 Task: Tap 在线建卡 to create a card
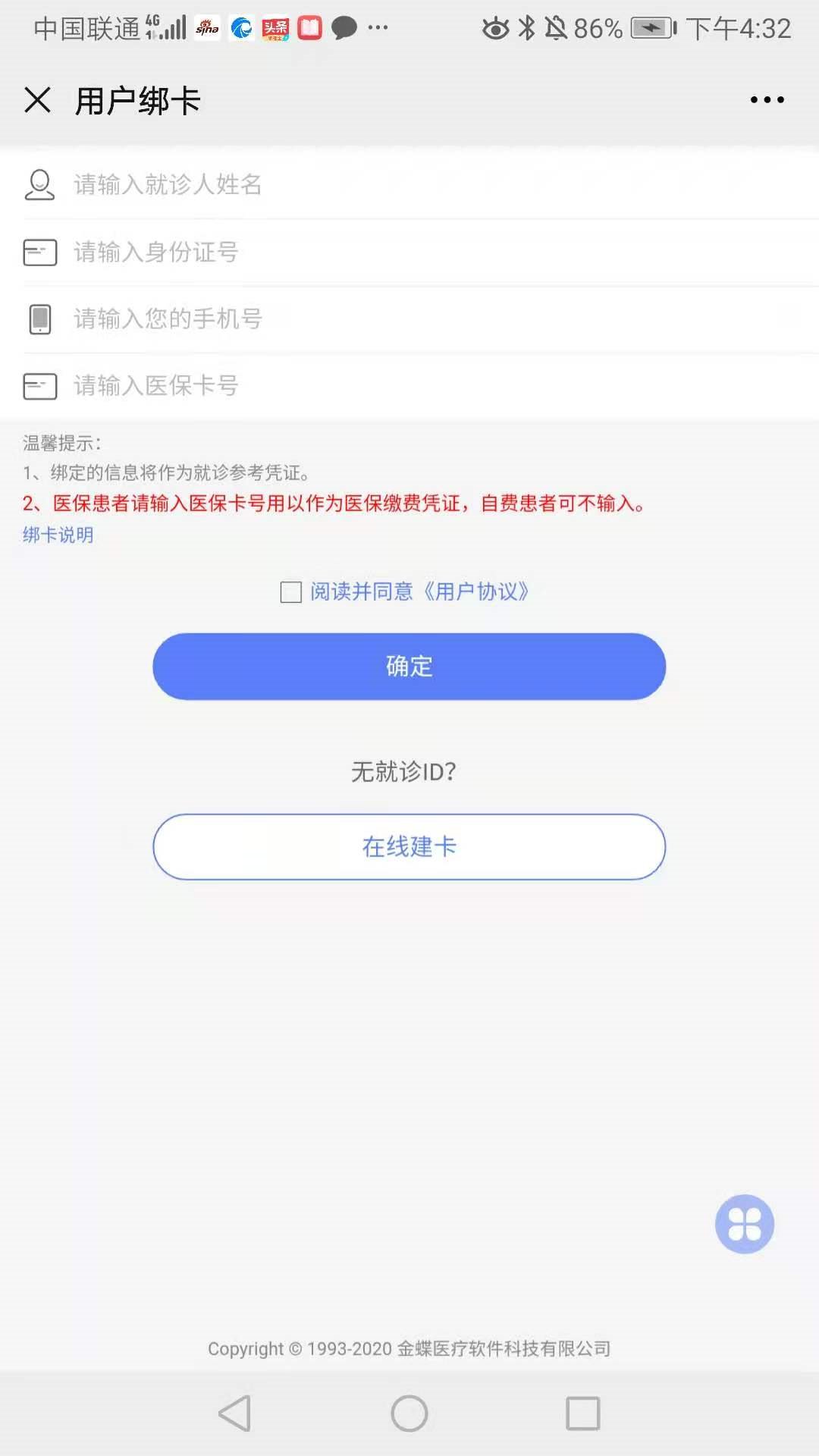click(x=409, y=846)
